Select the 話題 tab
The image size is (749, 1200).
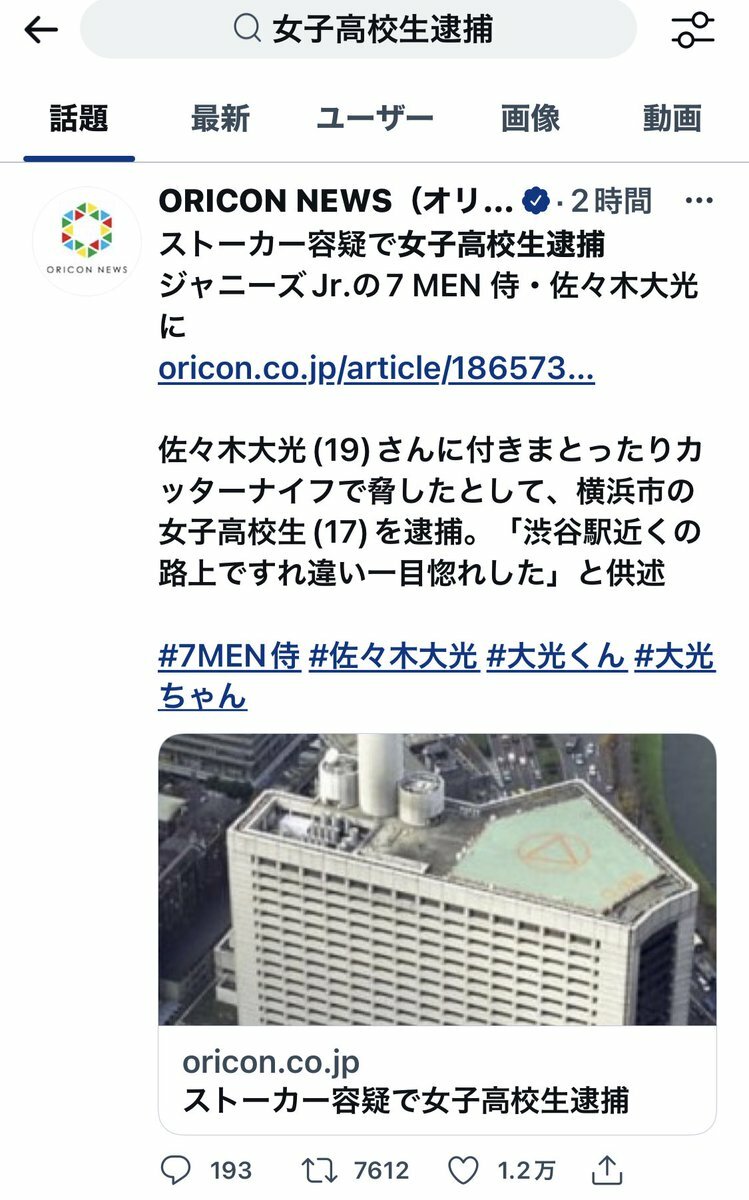79,119
